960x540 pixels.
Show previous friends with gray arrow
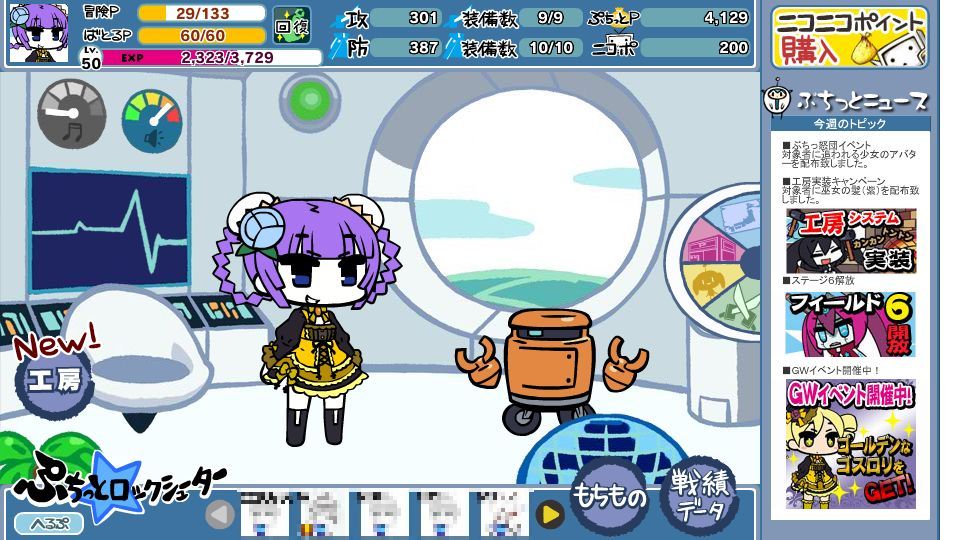[x=221, y=515]
